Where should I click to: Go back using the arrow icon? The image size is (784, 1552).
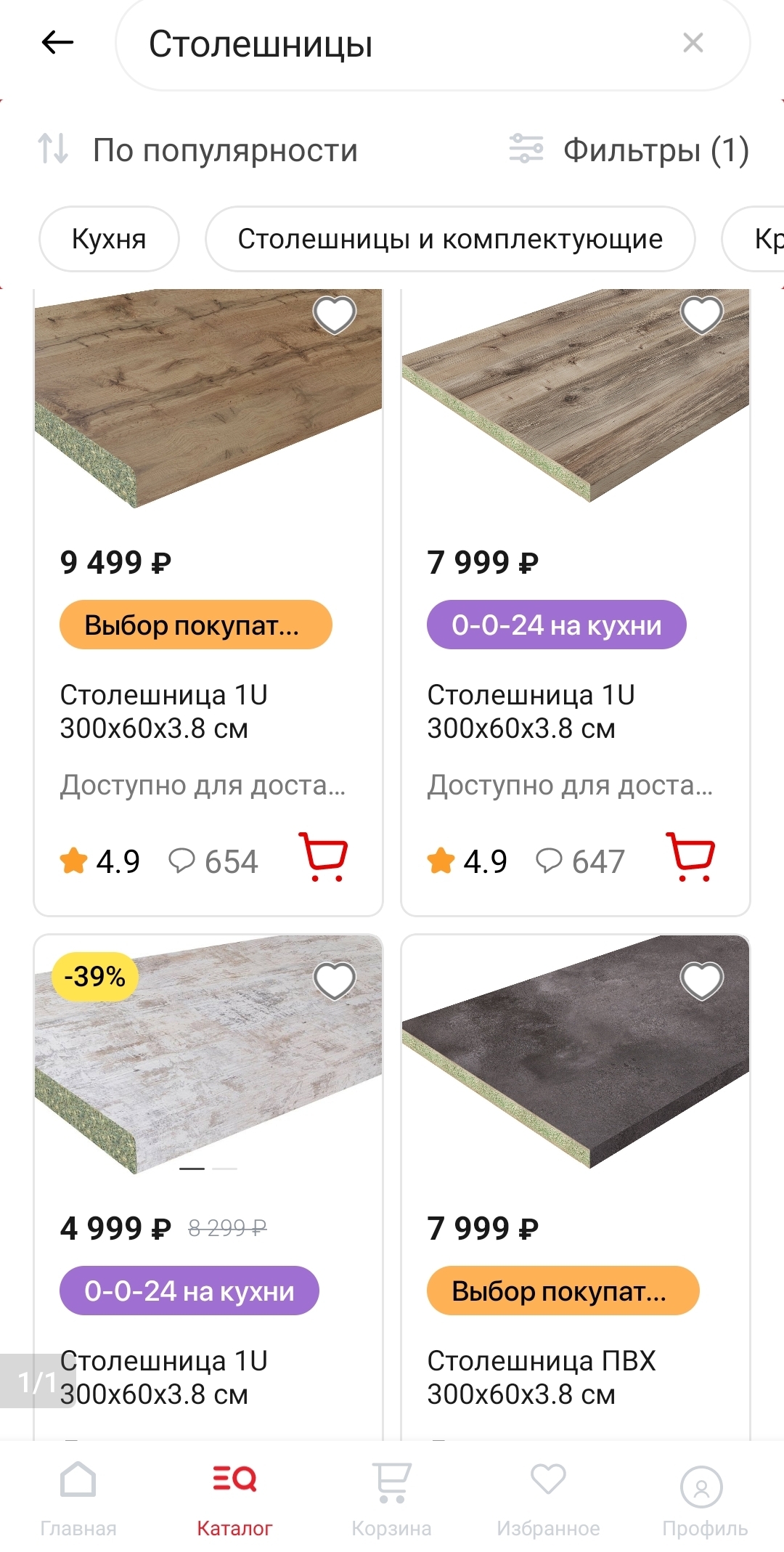[58, 43]
